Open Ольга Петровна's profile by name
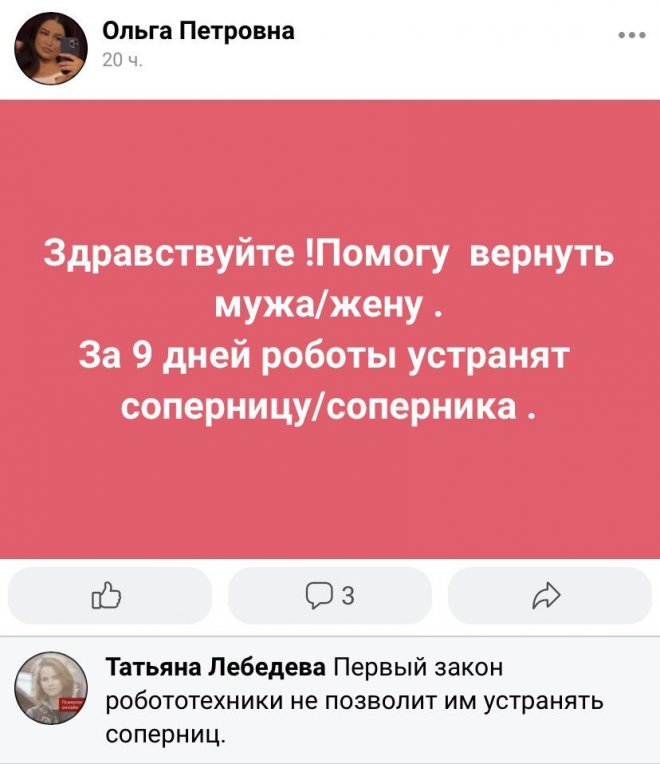Screen dimensions: 660x764 (199, 32)
